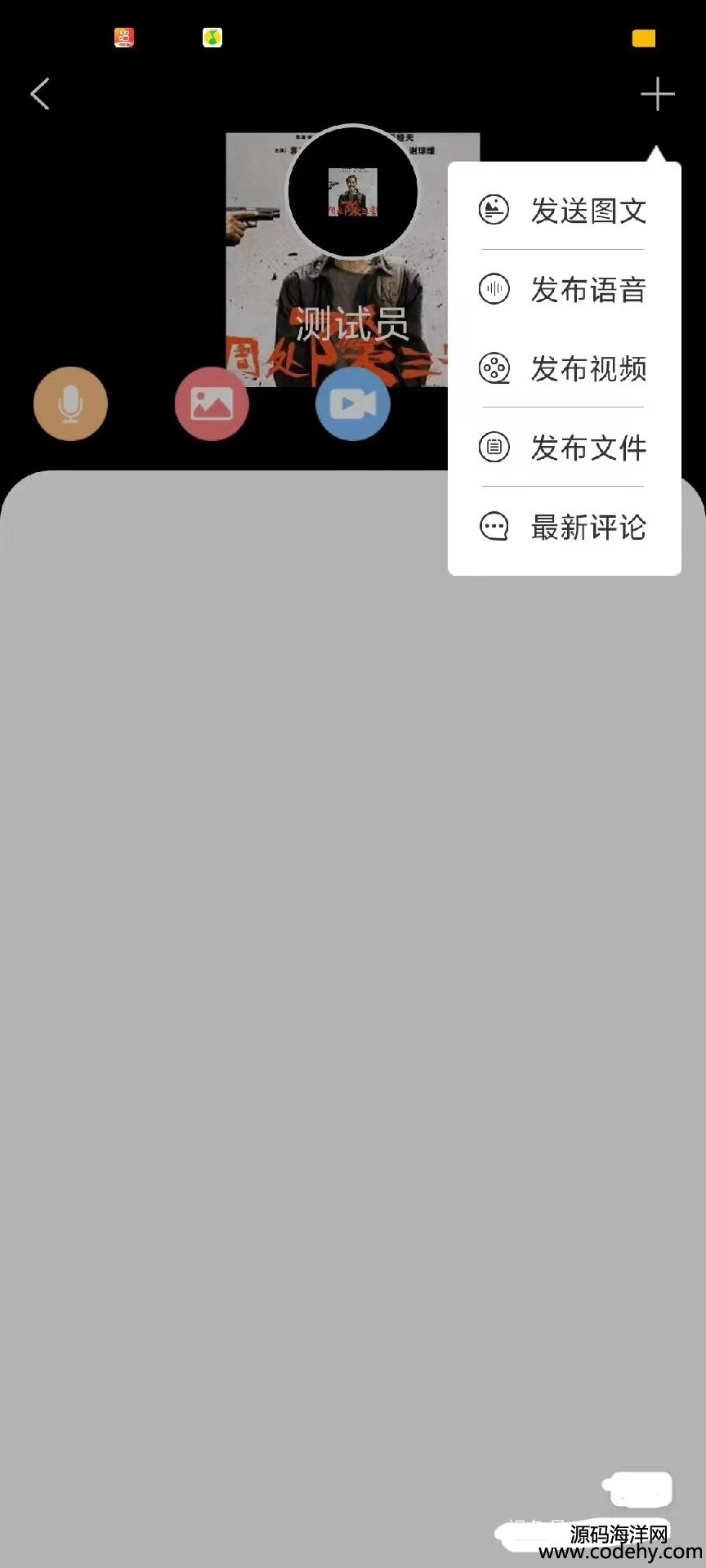Select 发送图文 from the popup menu
The width and height of the screenshot is (706, 1568).
click(x=564, y=211)
